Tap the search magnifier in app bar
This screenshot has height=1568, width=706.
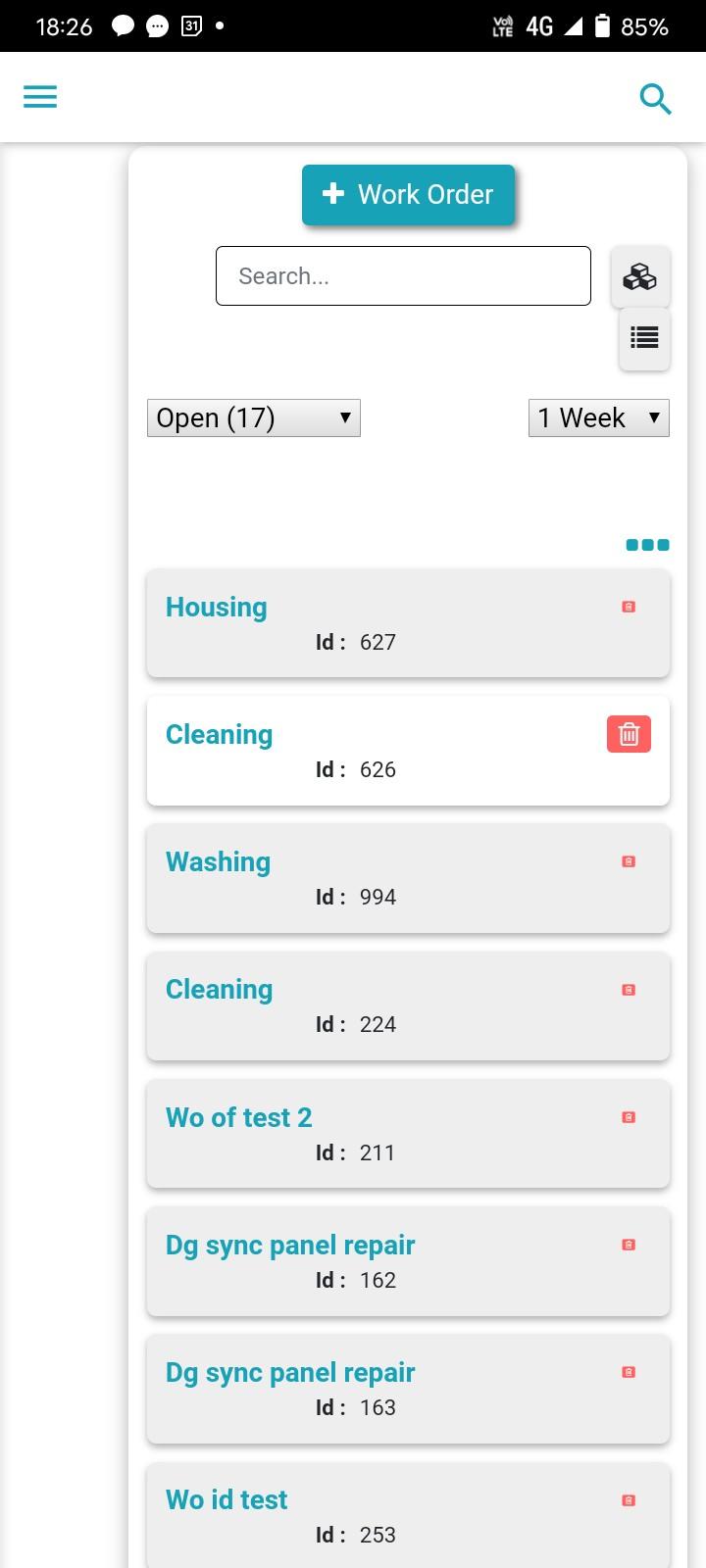[655, 98]
